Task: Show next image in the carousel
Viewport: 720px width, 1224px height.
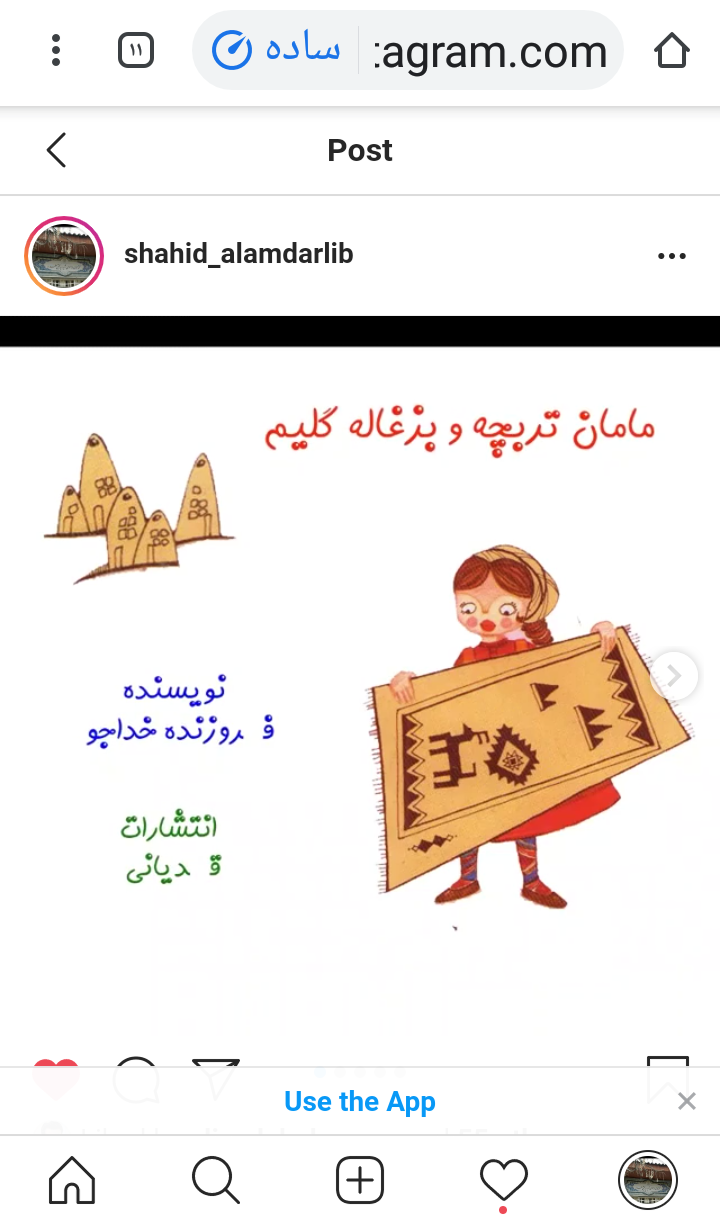Action: [674, 677]
